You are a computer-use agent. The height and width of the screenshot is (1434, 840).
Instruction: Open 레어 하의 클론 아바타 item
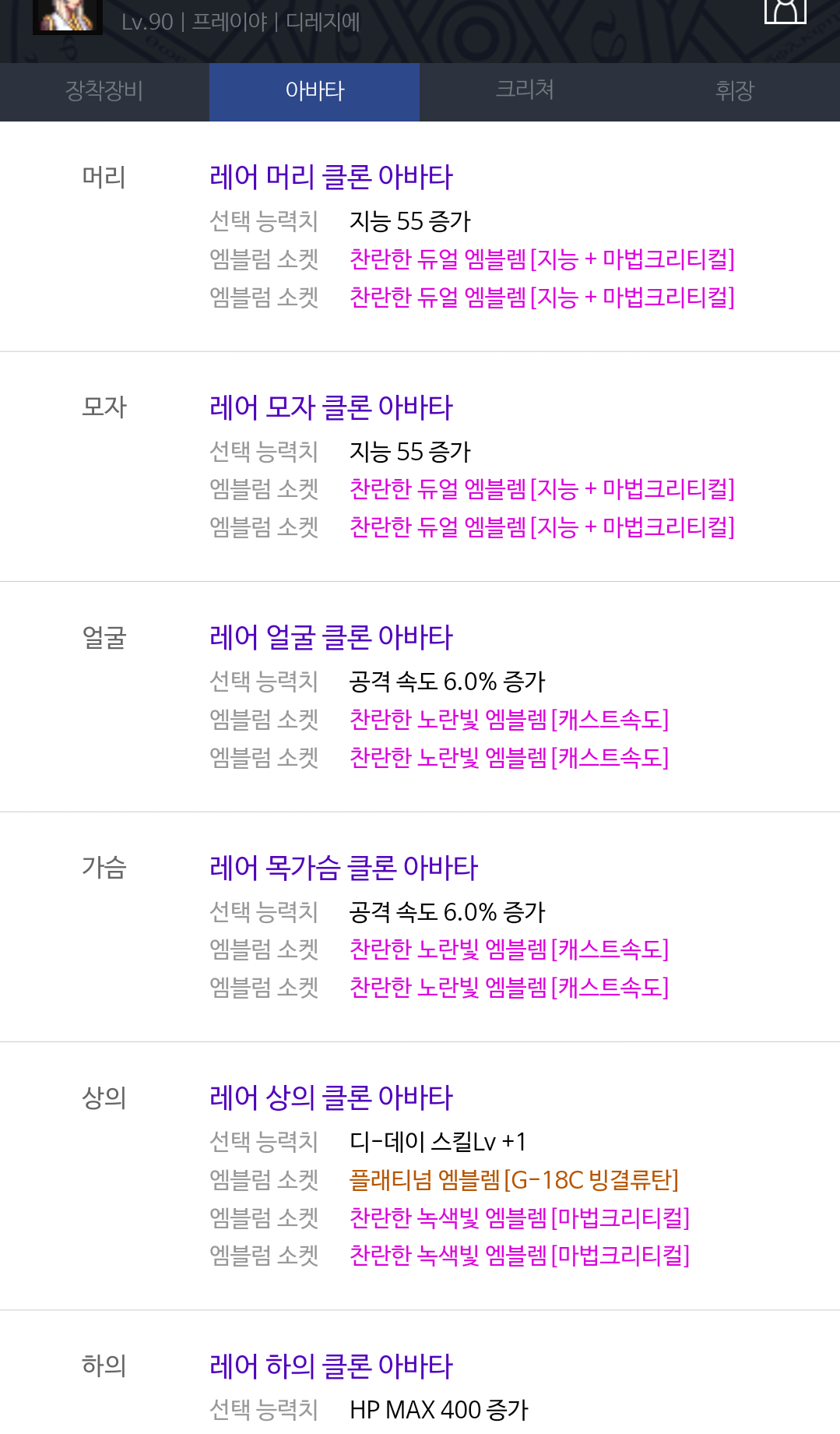331,1365
